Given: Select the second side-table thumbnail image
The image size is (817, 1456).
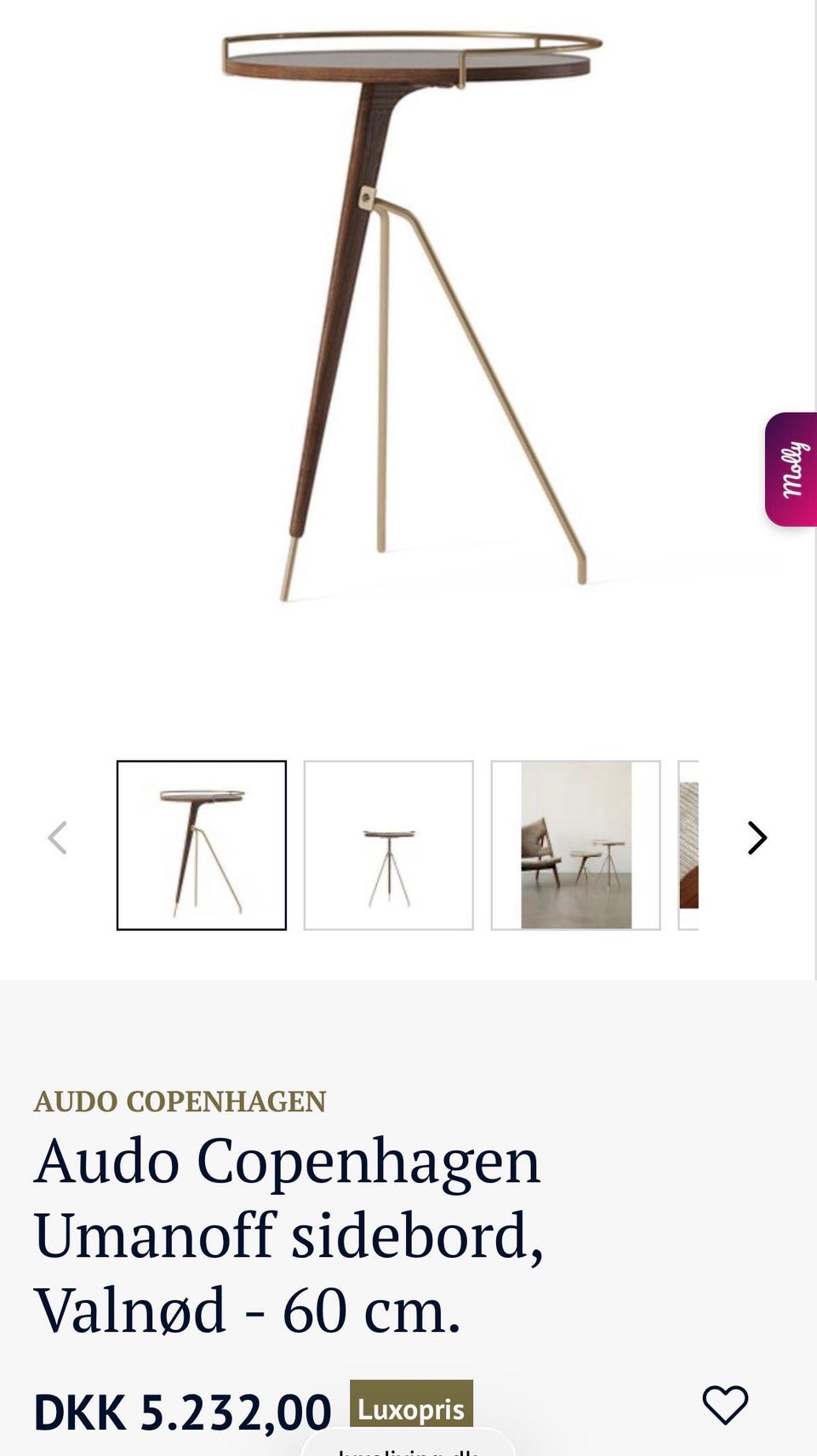Looking at the screenshot, I should coord(389,843).
